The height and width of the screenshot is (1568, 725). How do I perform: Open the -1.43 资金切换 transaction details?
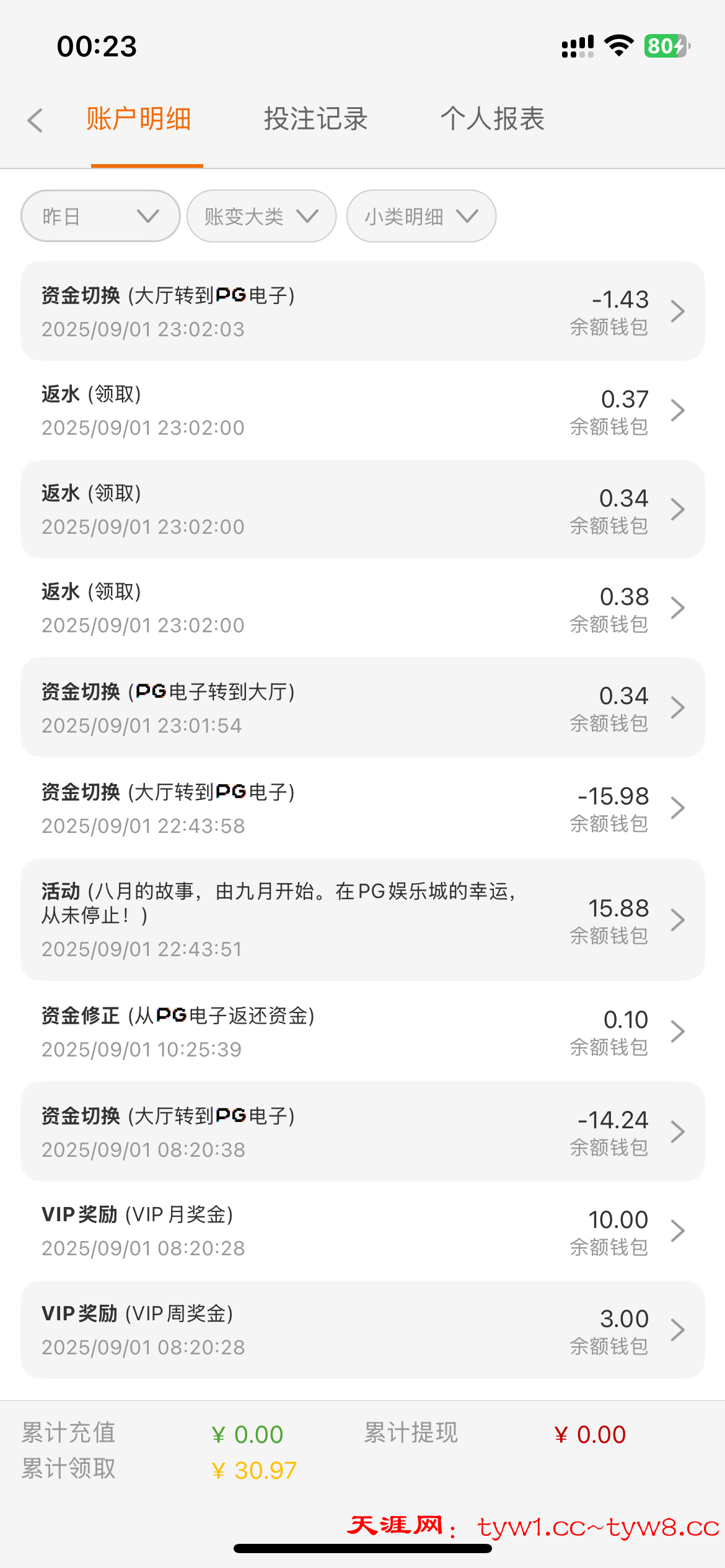pyautogui.click(x=362, y=311)
